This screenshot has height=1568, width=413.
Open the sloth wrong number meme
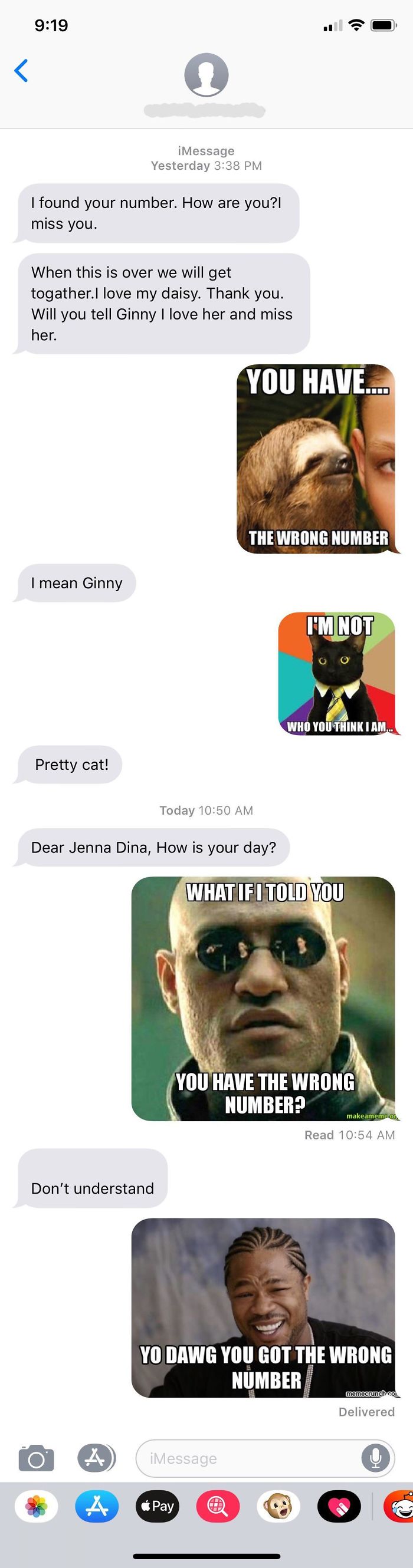[x=316, y=459]
